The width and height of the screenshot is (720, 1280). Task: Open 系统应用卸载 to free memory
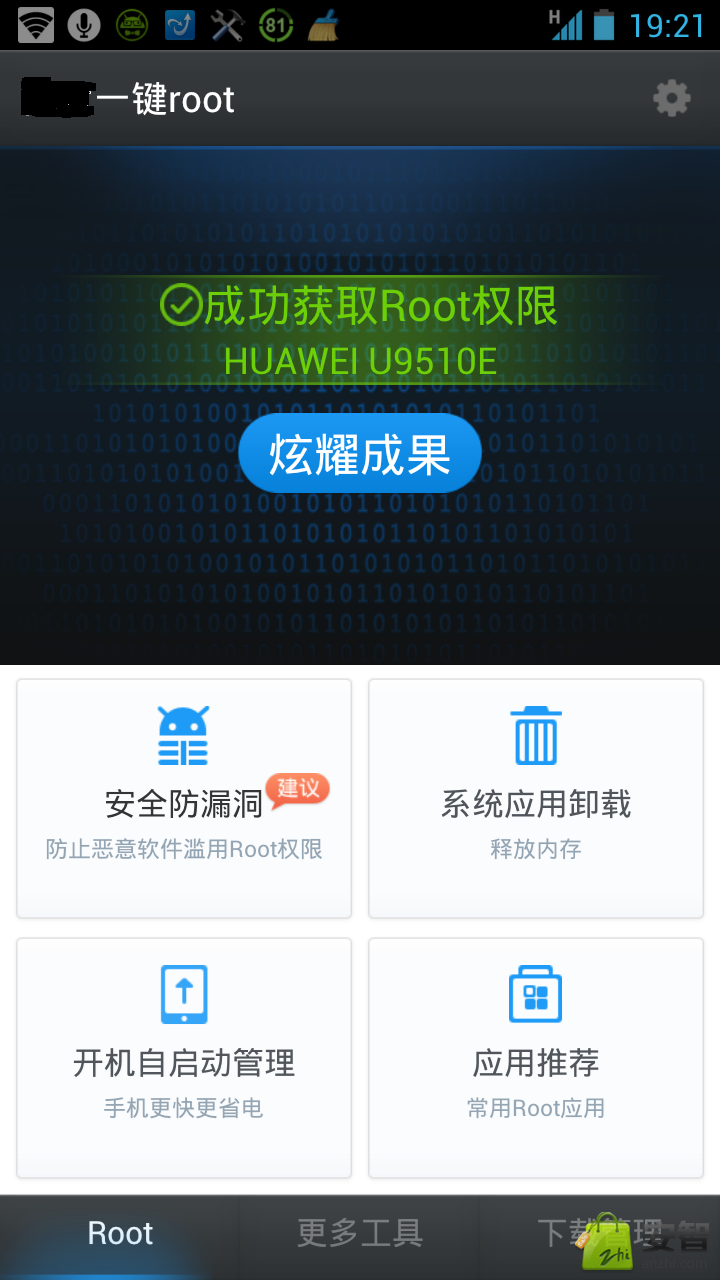coord(536,798)
